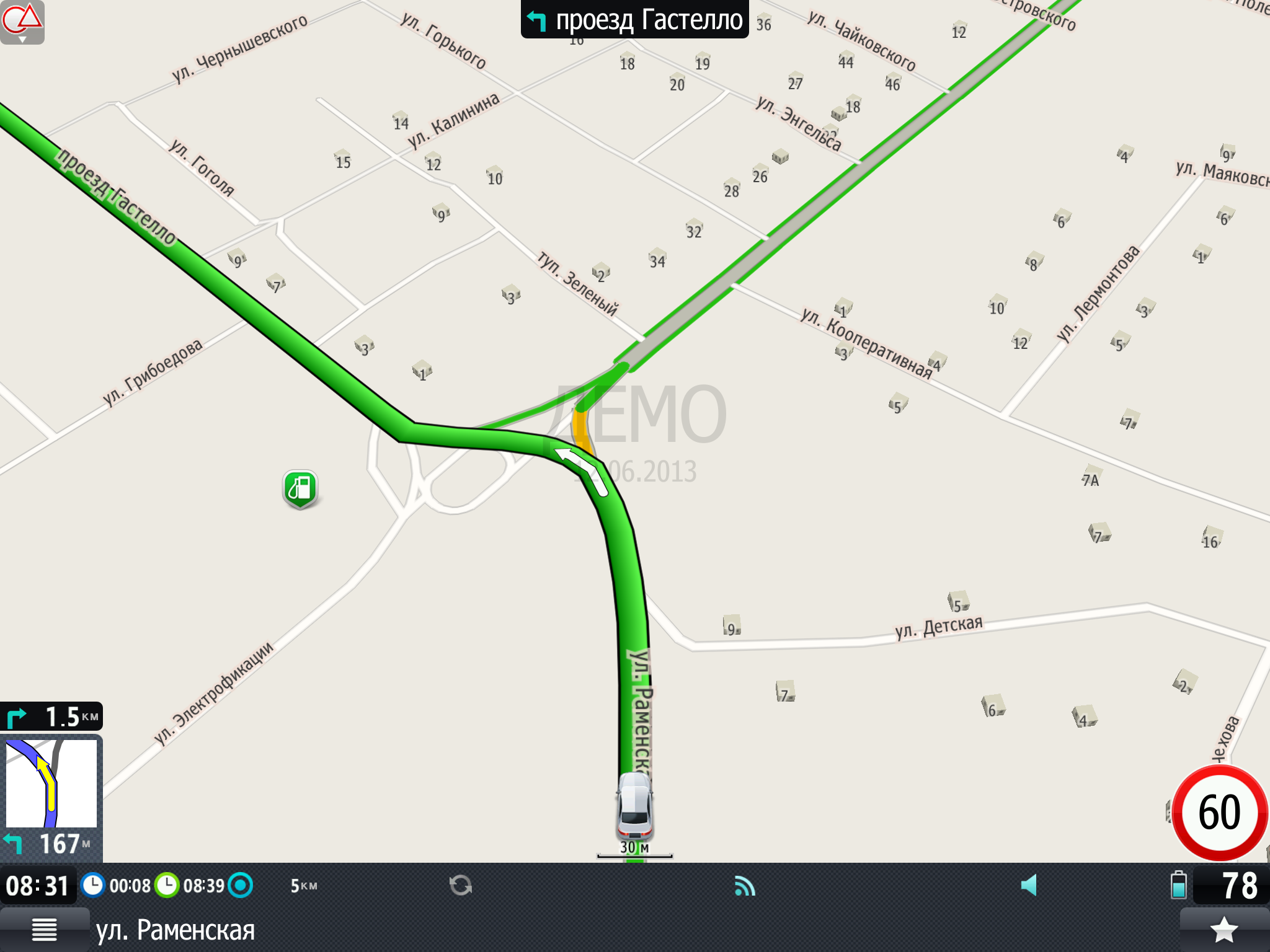
Task: Tap the route destination circle icon
Action: [241, 885]
